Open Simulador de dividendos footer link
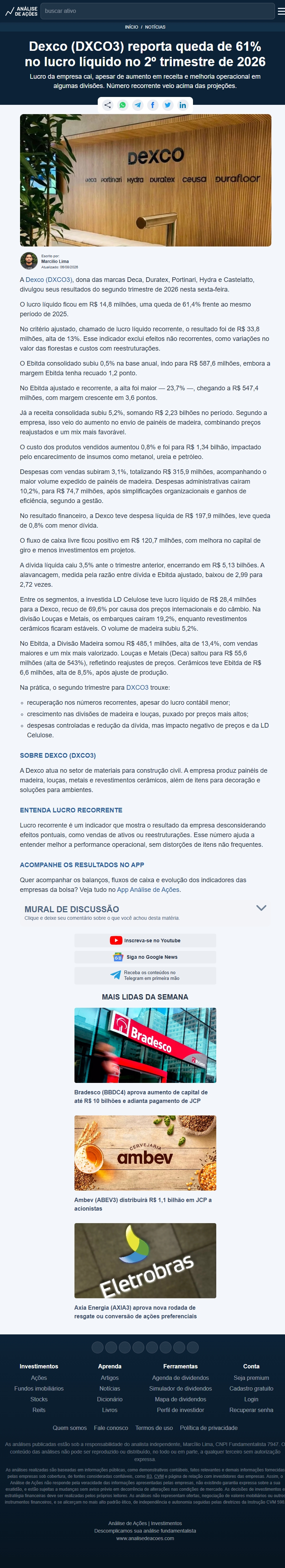The image size is (285, 1568). pos(180,1388)
